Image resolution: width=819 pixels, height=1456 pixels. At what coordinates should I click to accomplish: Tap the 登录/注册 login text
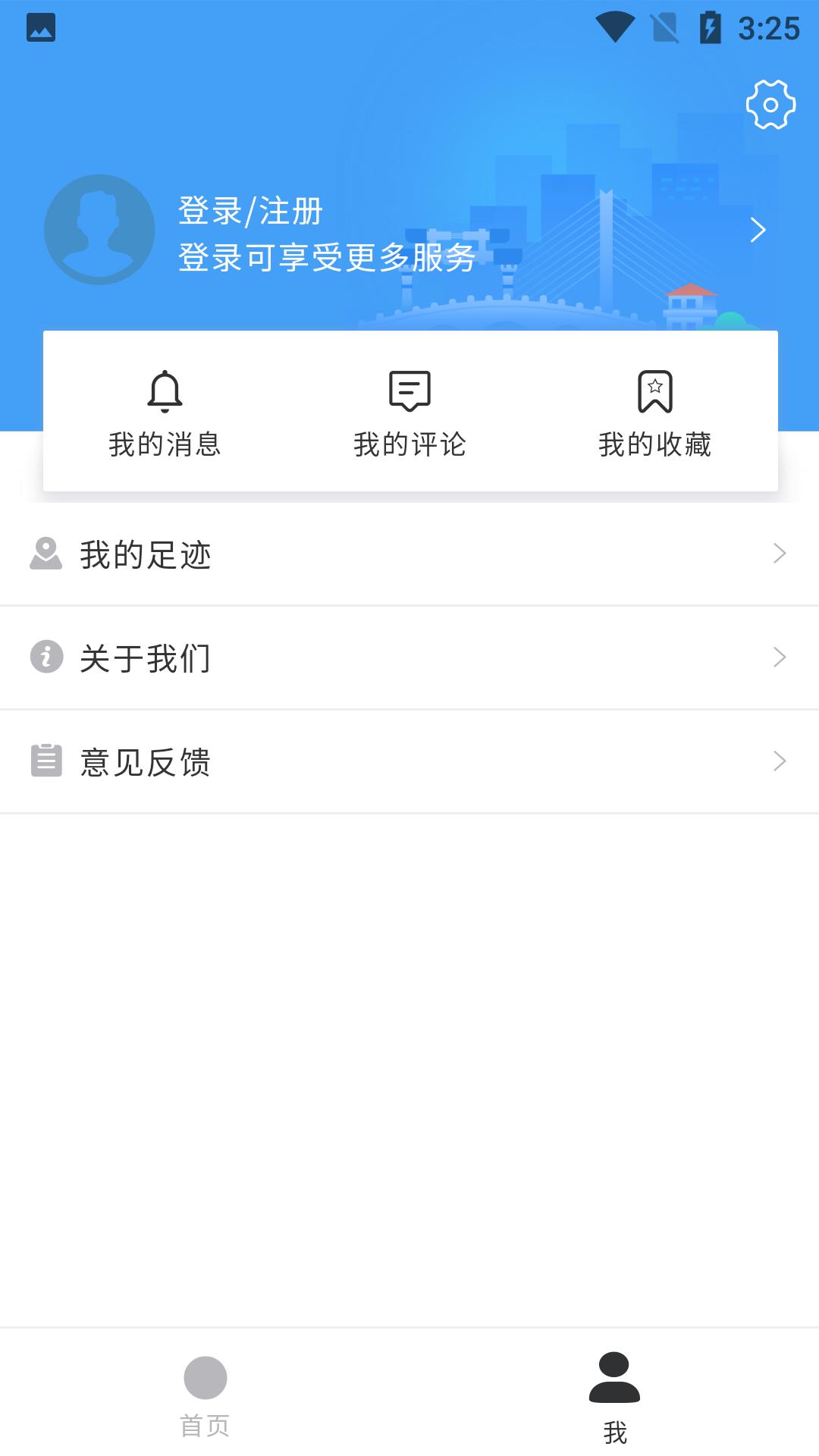tap(250, 213)
